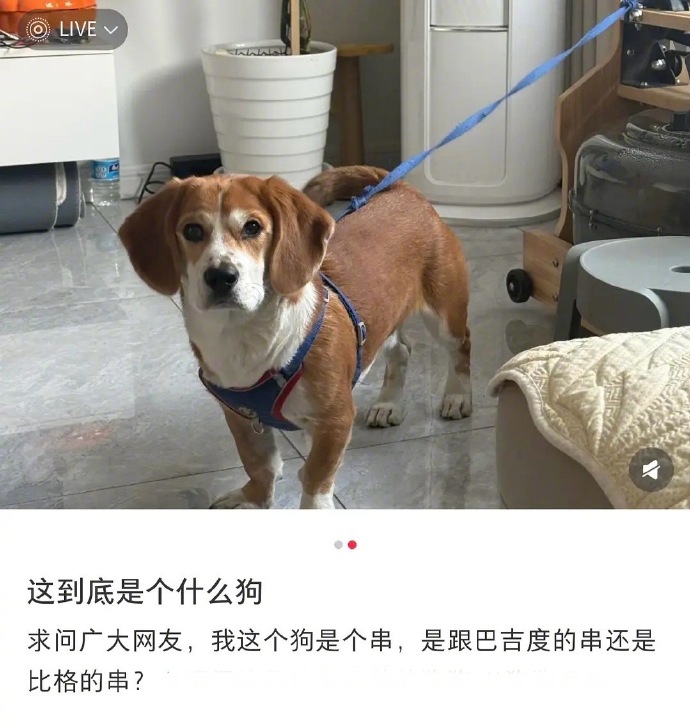The height and width of the screenshot is (728, 690).
Task: Unmute the live photo sound
Action: (650, 469)
